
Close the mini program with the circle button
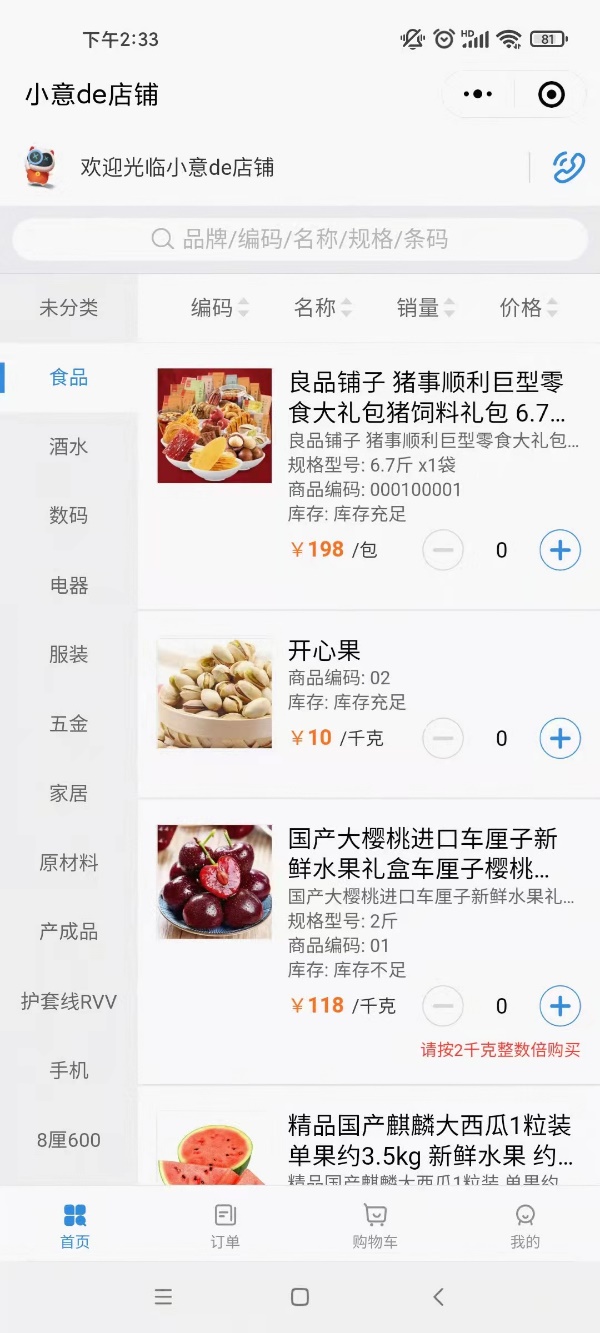click(x=551, y=95)
